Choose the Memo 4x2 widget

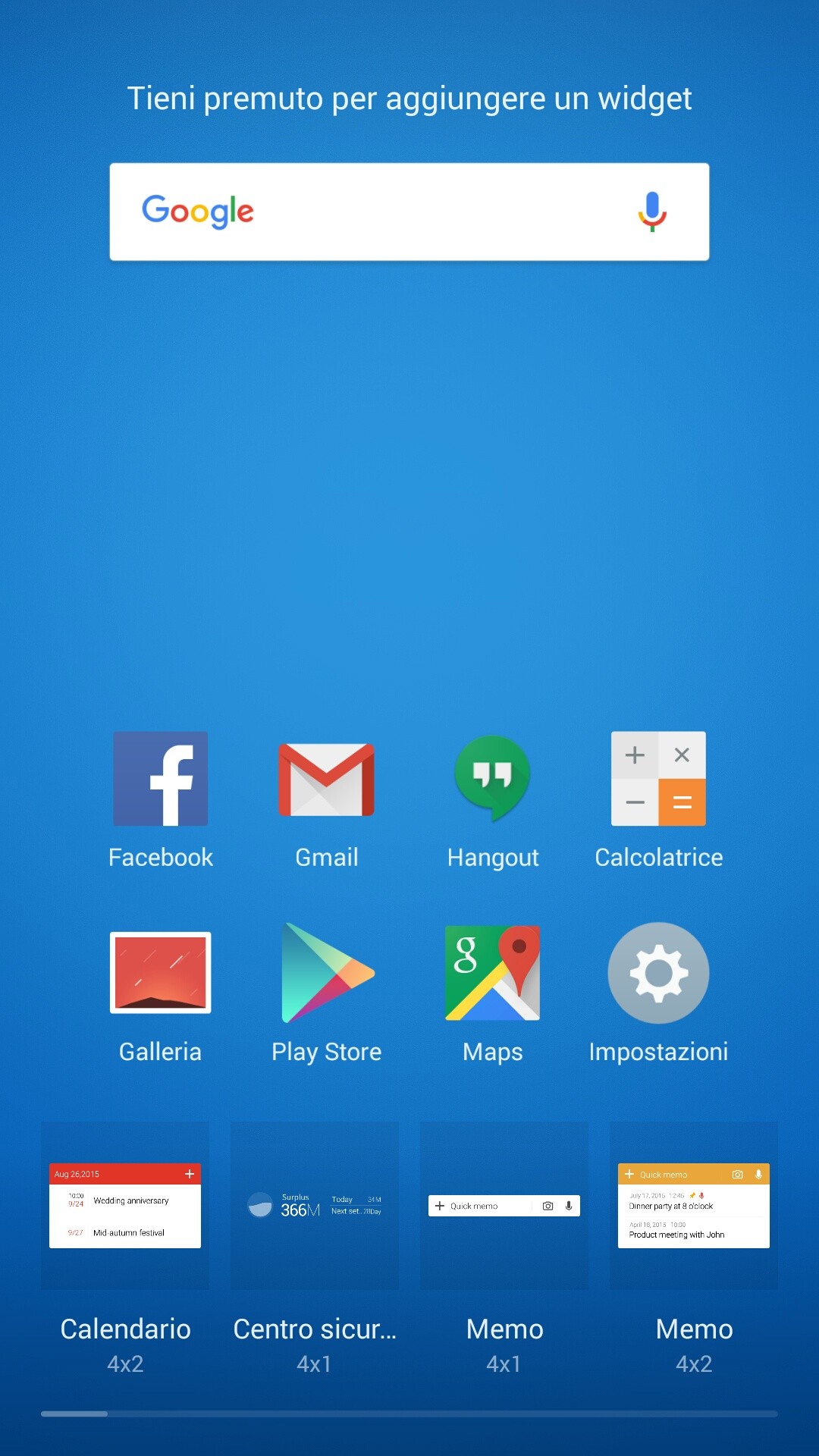click(694, 1206)
